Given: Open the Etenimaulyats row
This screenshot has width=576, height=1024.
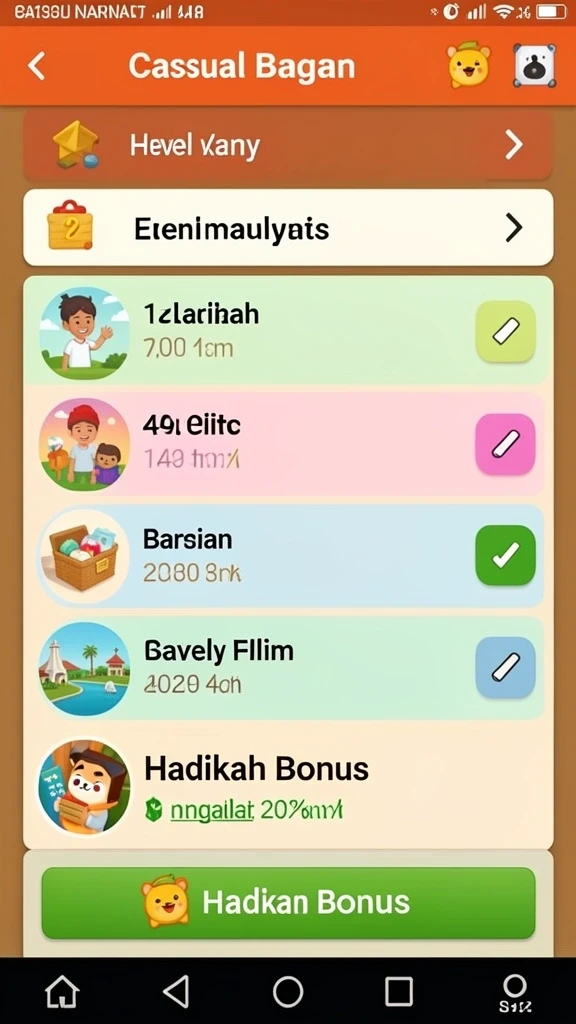Looking at the screenshot, I should [288, 228].
